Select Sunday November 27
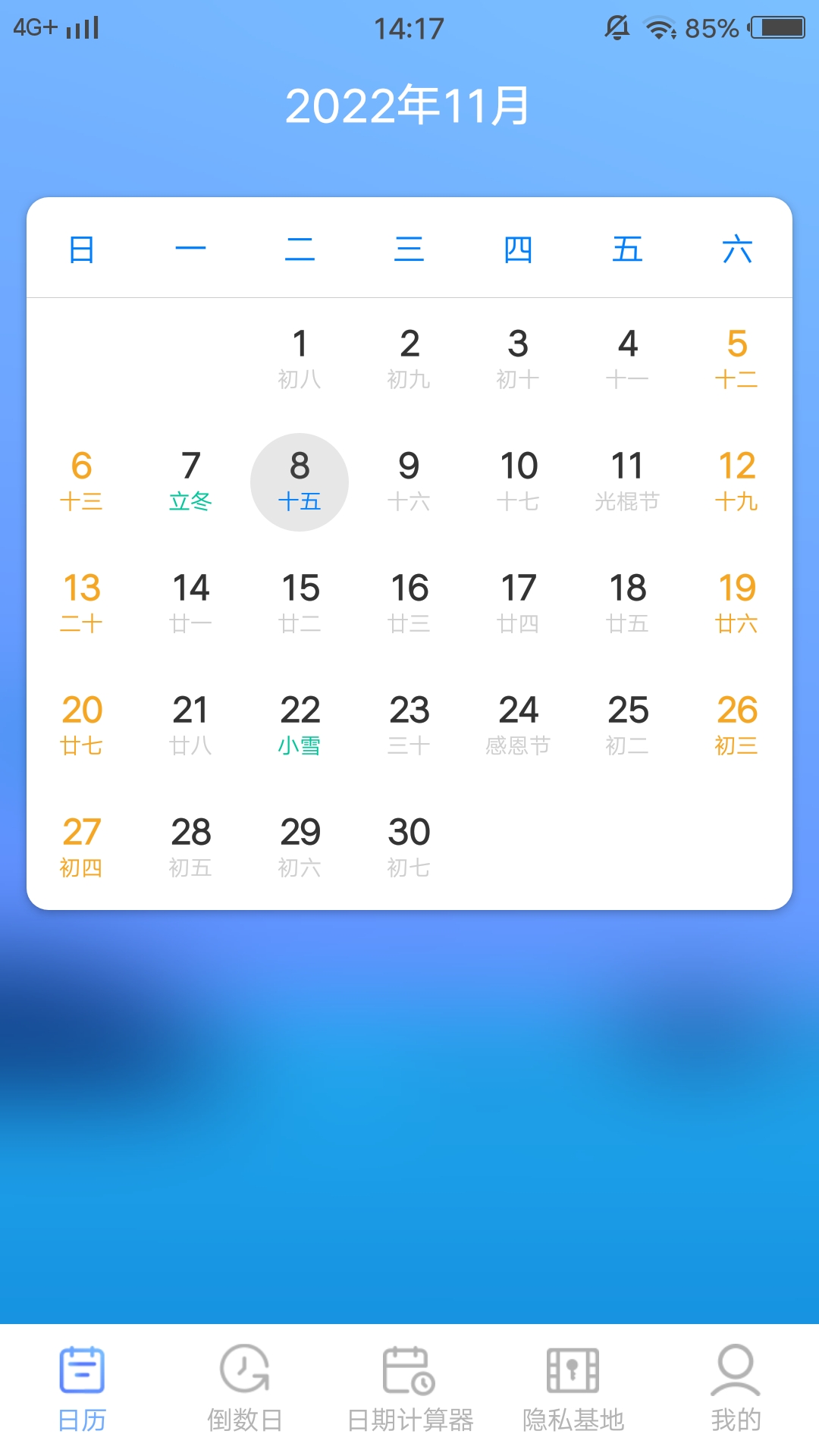The width and height of the screenshot is (819, 1456). pos(81,849)
